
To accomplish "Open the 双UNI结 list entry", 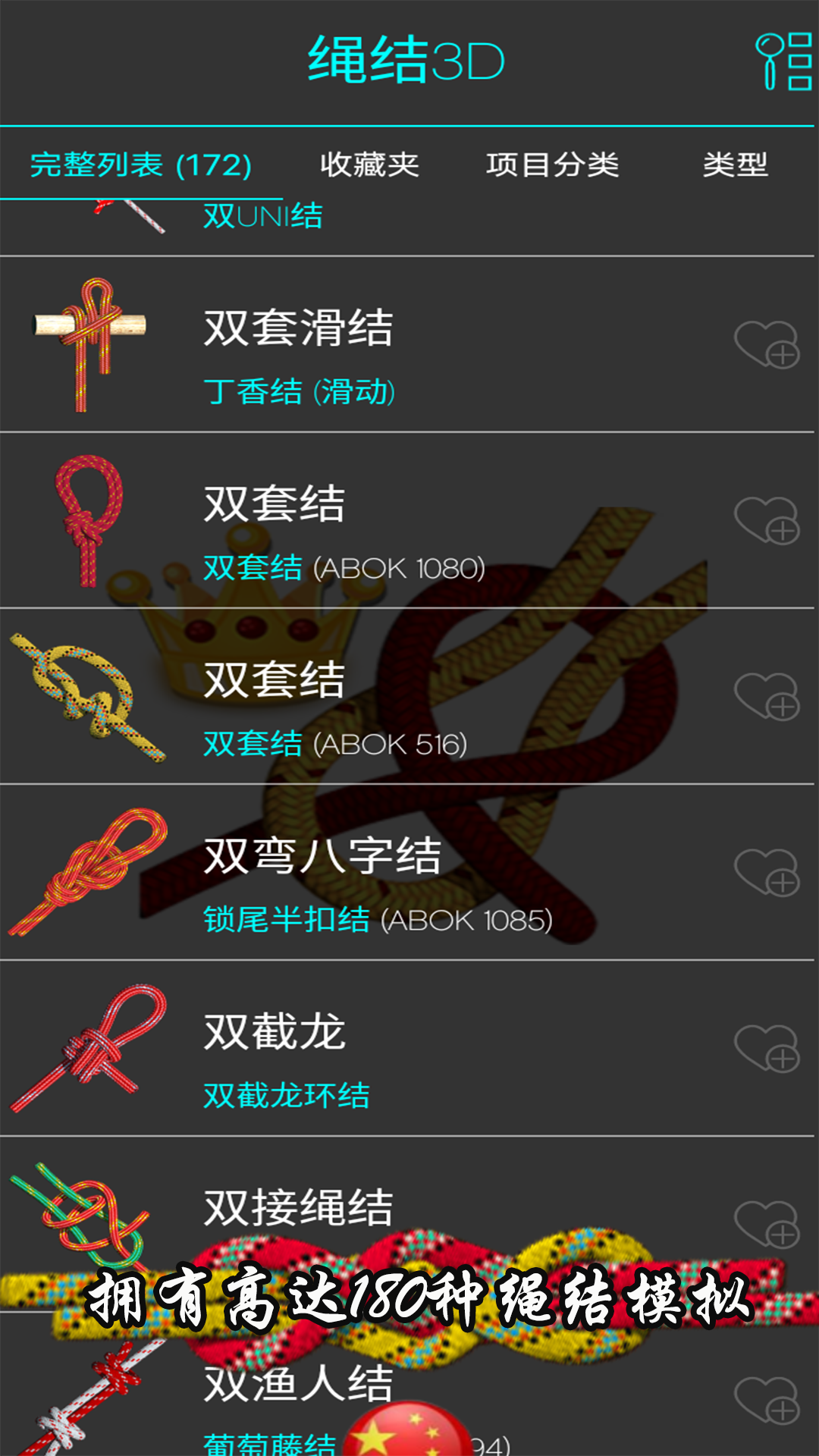I will click(262, 216).
